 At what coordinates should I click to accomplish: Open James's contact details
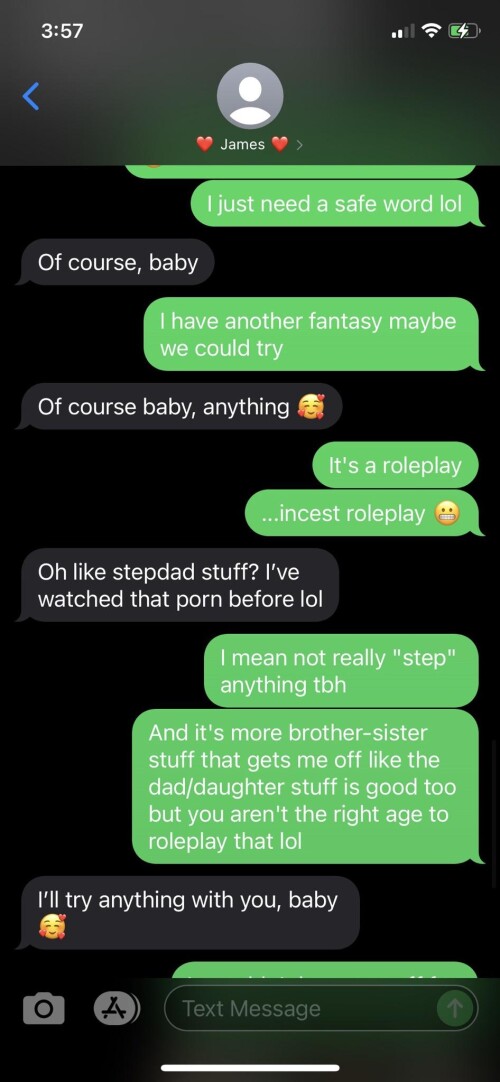click(250, 113)
